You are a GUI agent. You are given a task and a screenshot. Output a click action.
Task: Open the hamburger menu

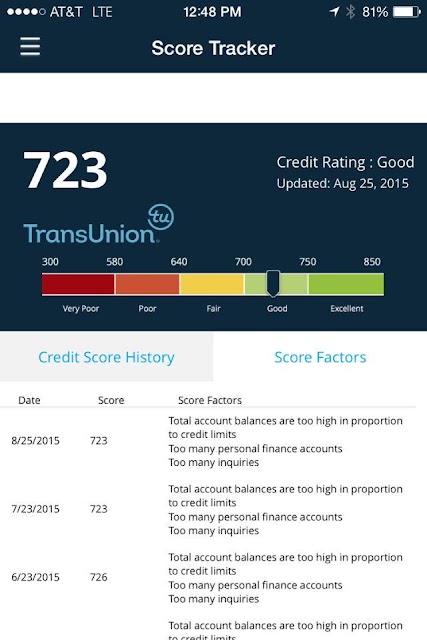[30, 46]
